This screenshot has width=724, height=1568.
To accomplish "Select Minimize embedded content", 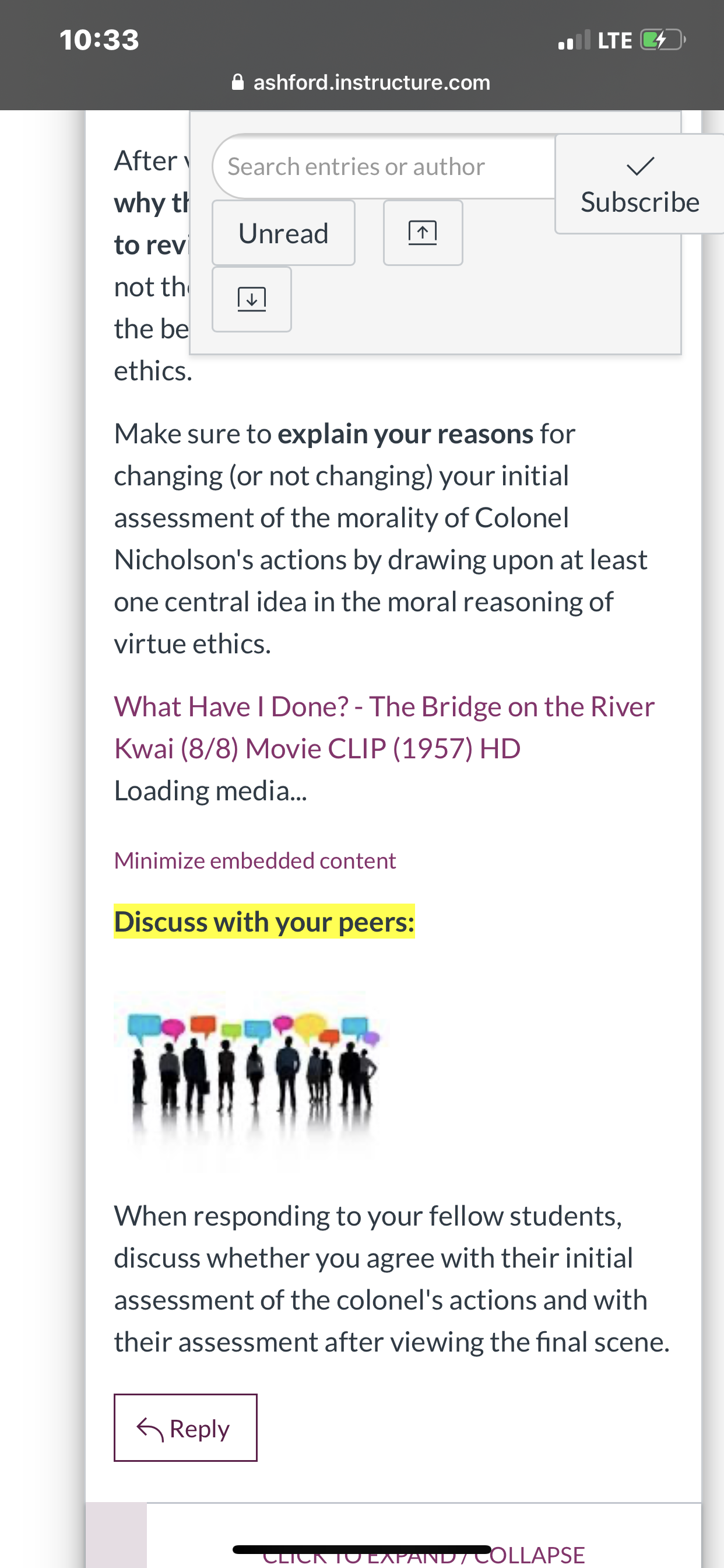I will pos(255,860).
